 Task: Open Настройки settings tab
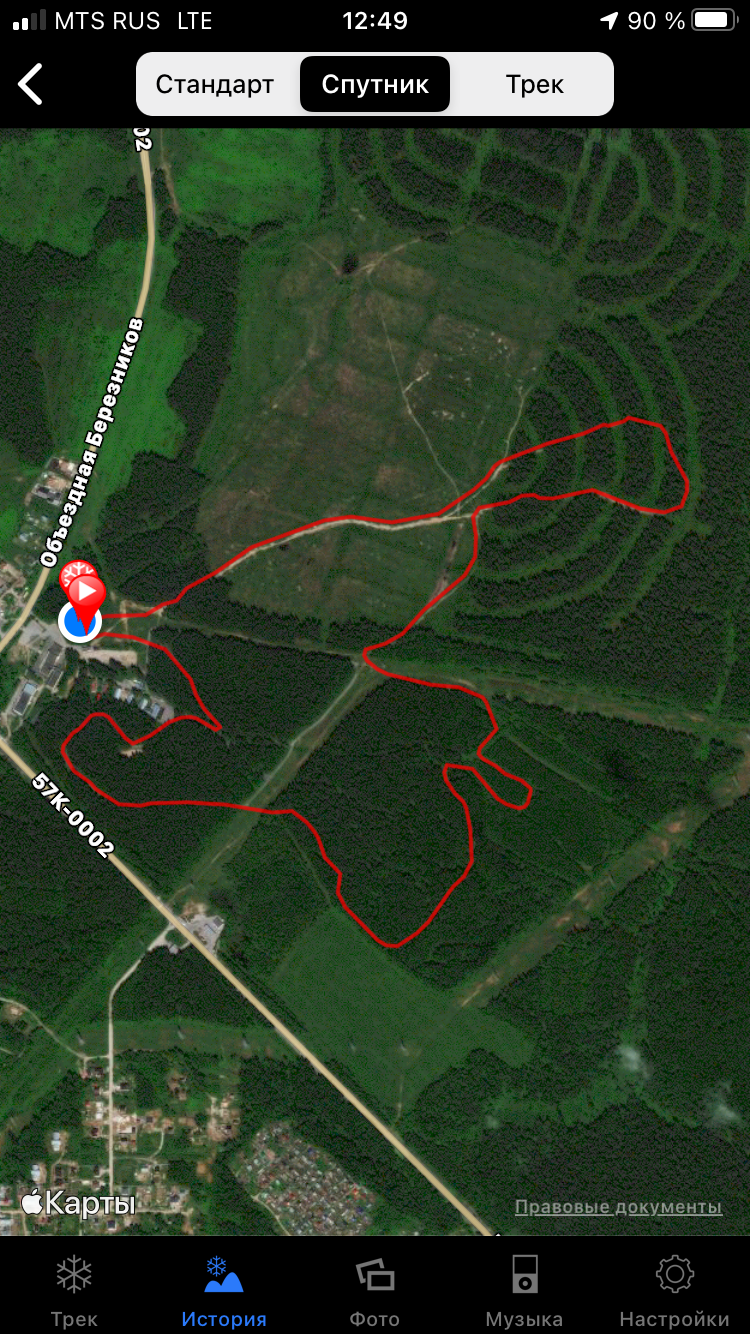pyautogui.click(x=674, y=1290)
